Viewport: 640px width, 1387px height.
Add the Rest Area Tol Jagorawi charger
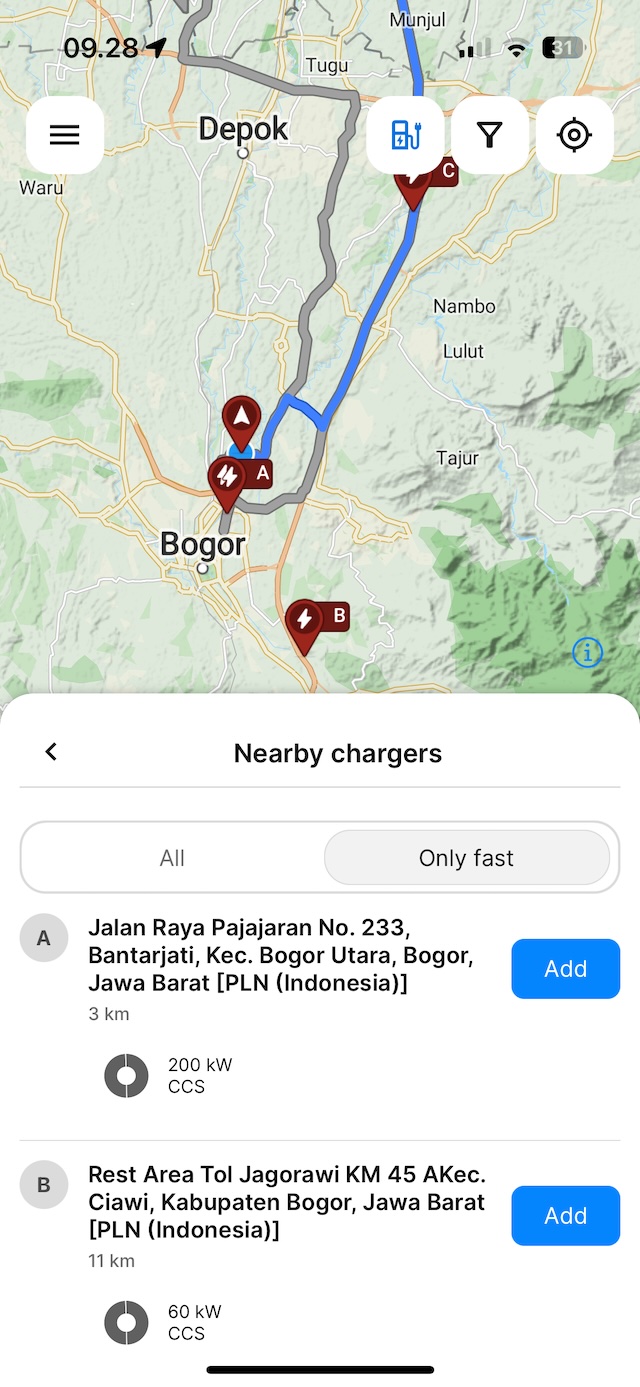click(x=565, y=1215)
